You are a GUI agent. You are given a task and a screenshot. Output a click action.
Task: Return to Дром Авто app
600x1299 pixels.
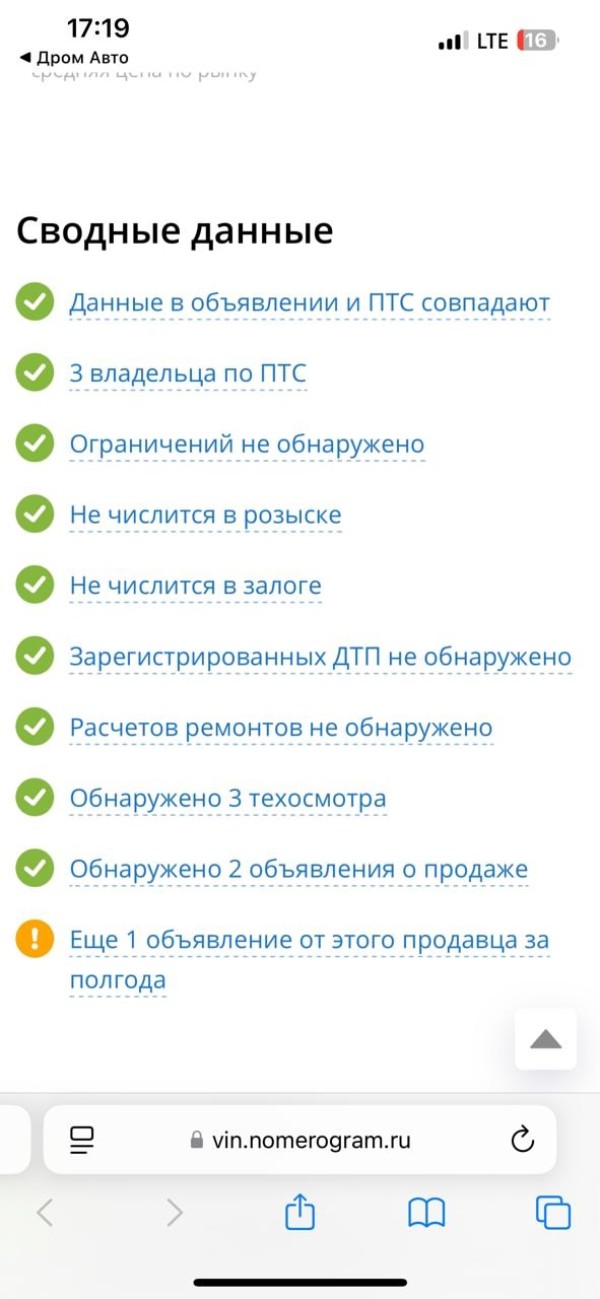tap(73, 58)
